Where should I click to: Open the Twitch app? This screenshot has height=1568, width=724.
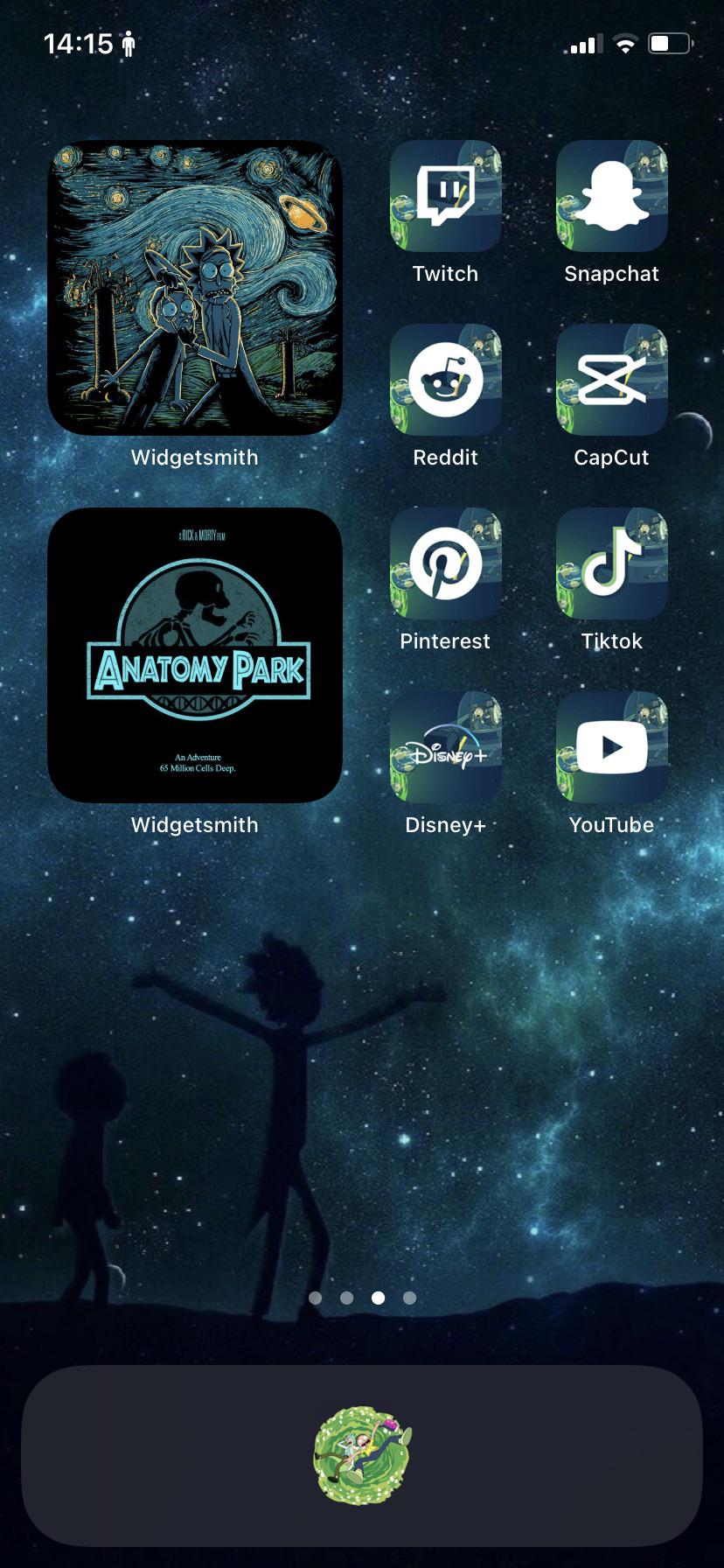point(445,194)
